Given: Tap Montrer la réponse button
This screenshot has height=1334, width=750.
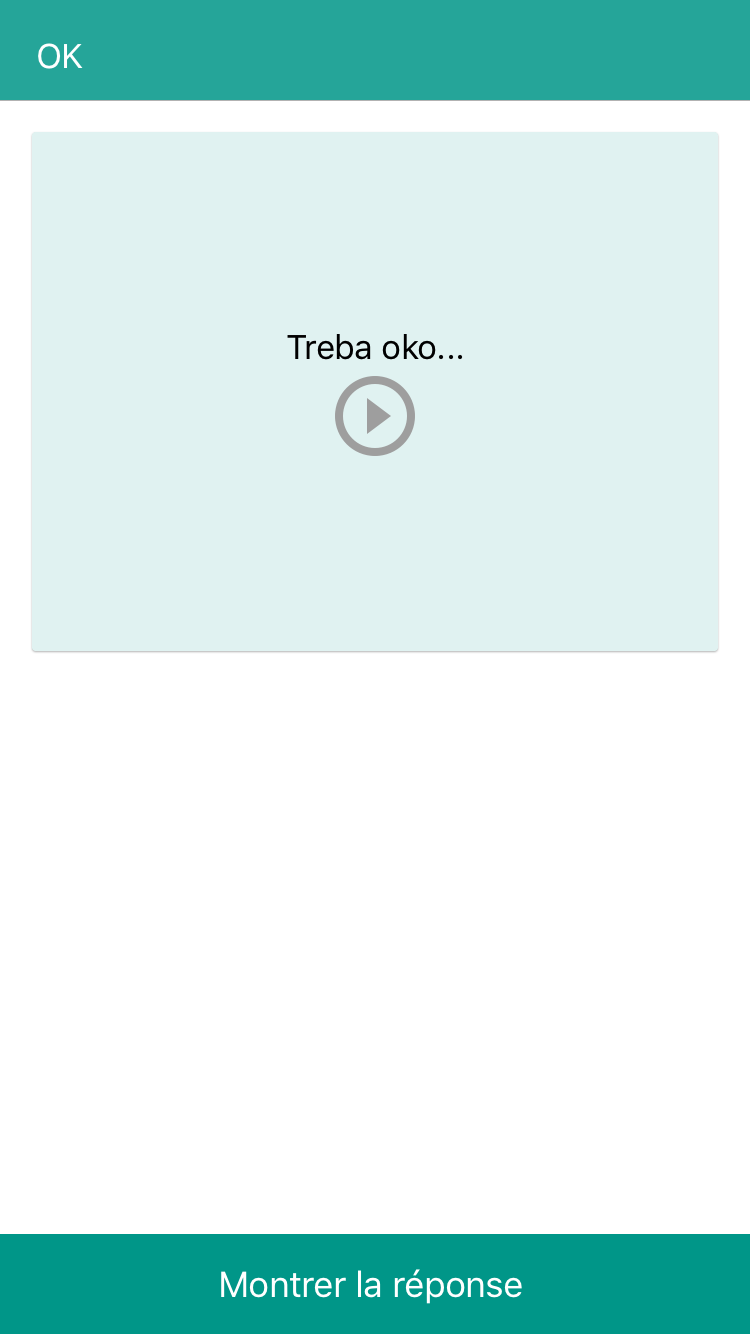Looking at the screenshot, I should pos(375,1284).
